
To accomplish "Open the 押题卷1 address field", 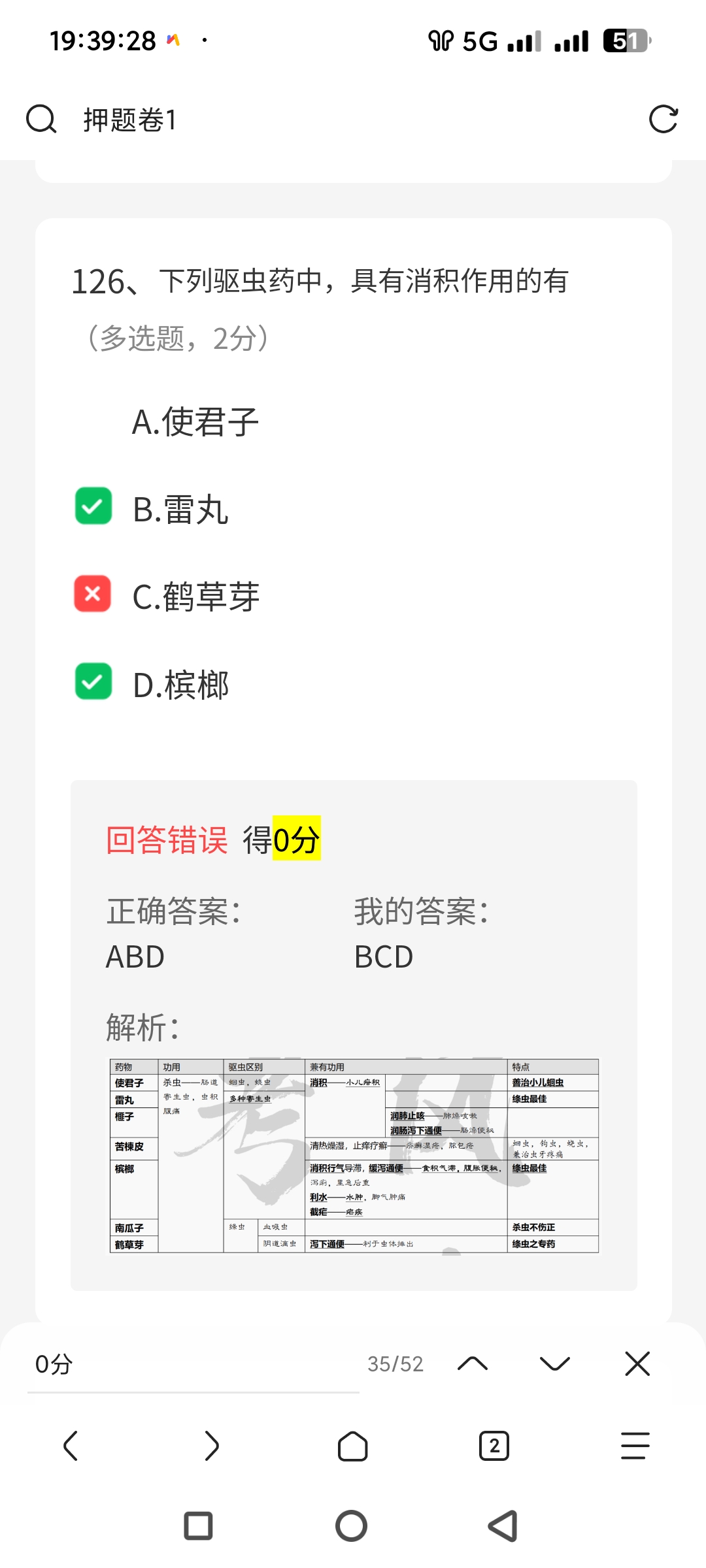I will coord(327,120).
